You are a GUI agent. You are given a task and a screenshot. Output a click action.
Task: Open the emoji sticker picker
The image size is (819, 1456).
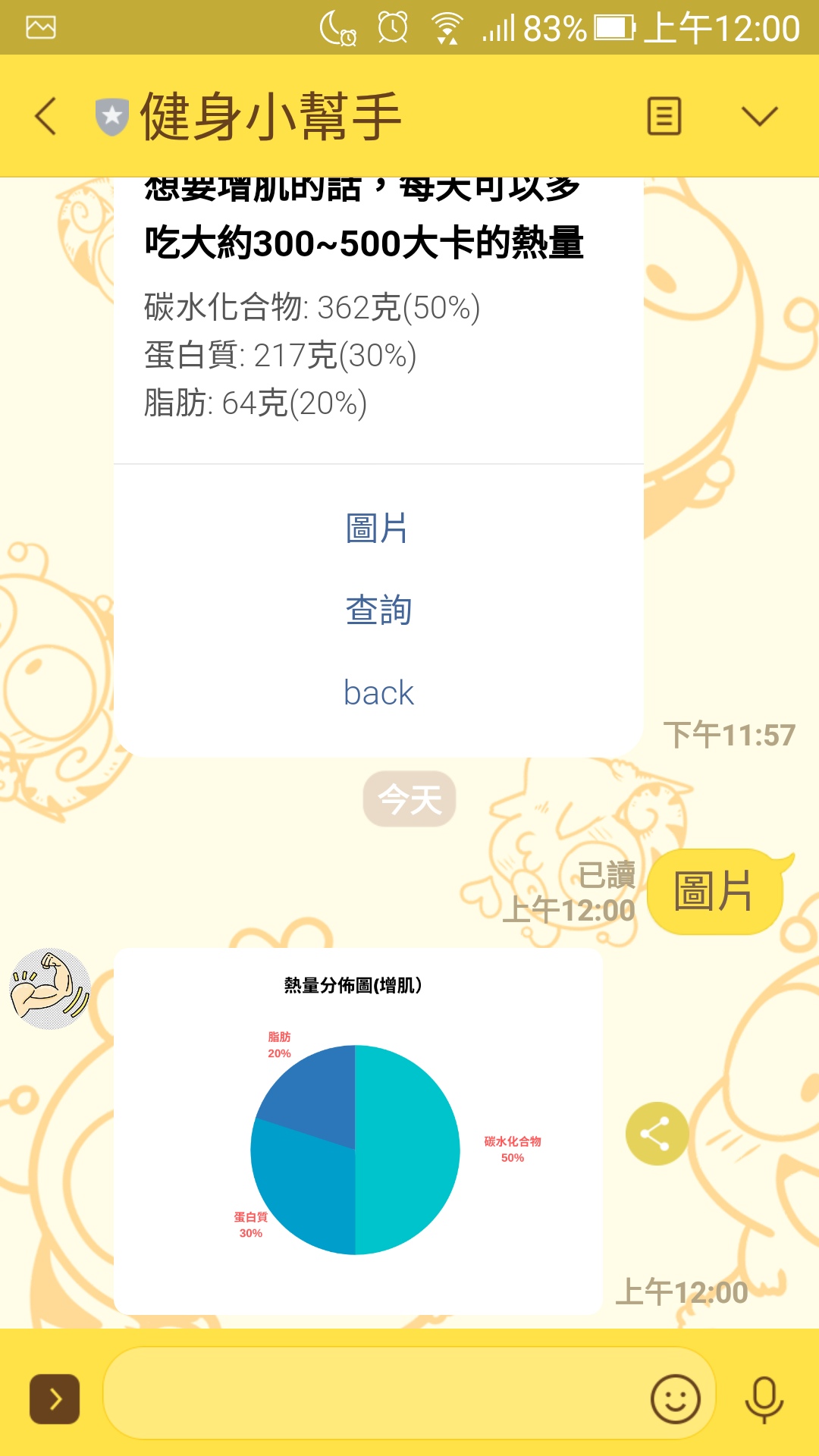[x=675, y=1398]
